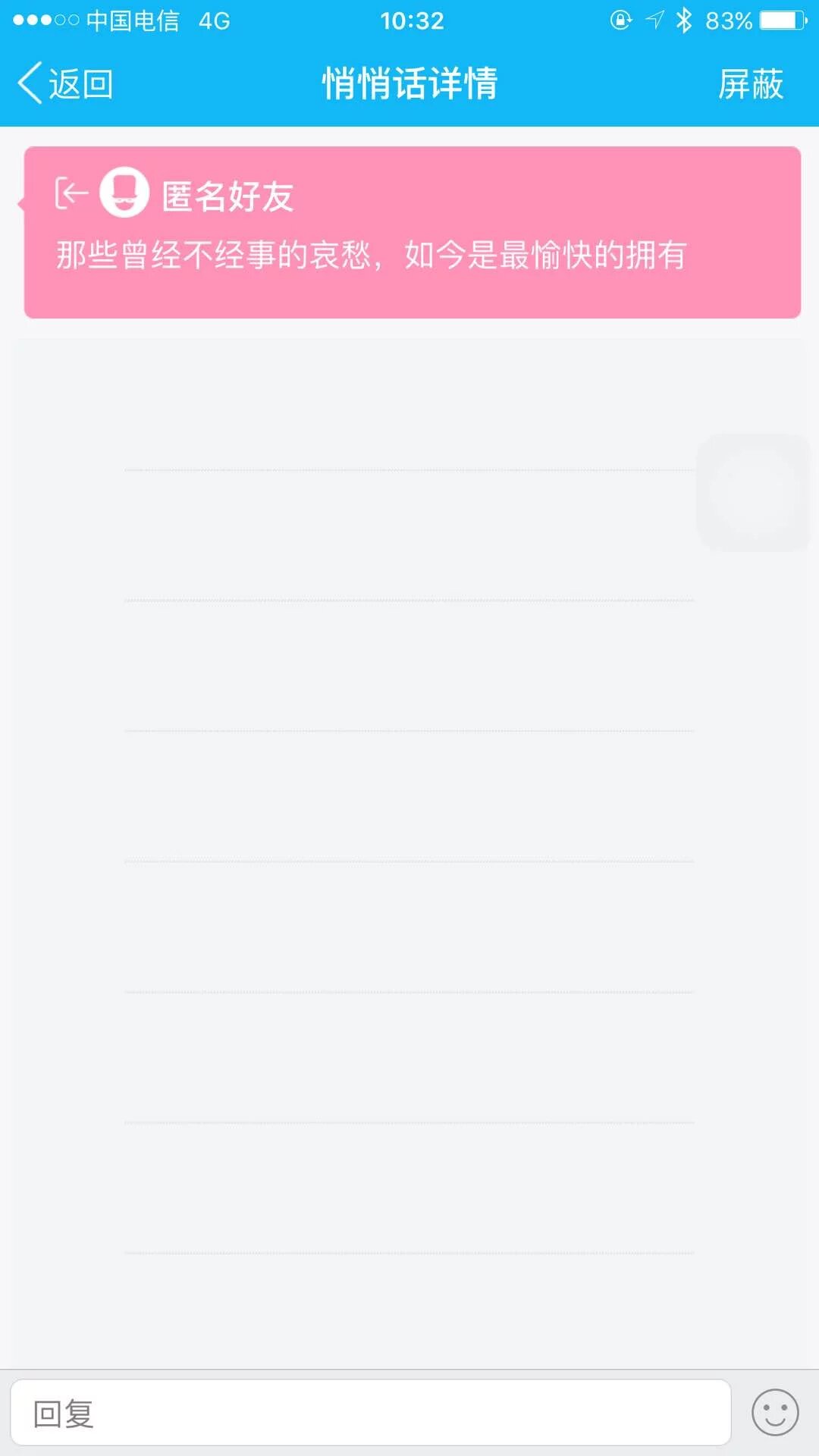Image resolution: width=819 pixels, height=1456 pixels.
Task: Tap the 匿名好友 avatar icon
Action: coord(124,193)
